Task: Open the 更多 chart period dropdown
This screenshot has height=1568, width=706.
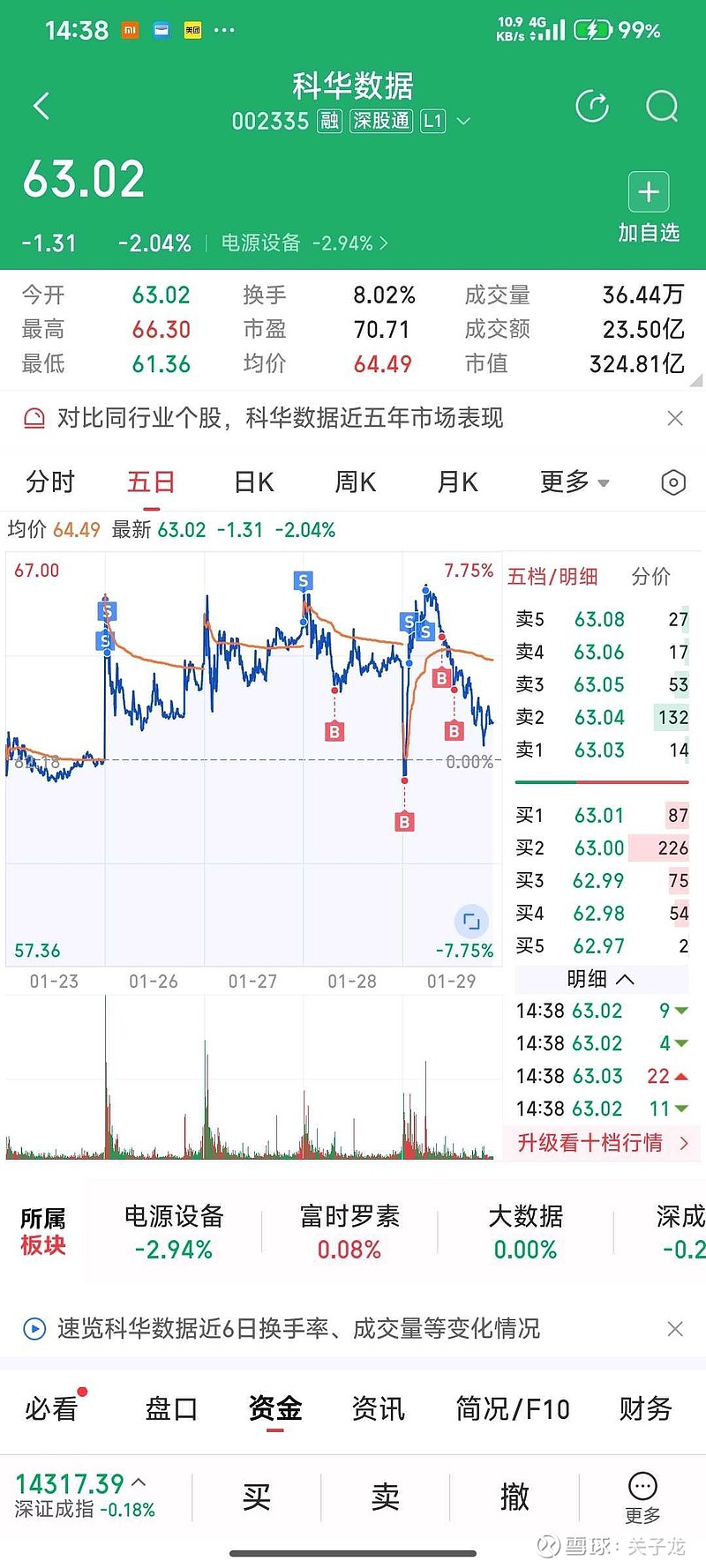Action: pyautogui.click(x=573, y=482)
